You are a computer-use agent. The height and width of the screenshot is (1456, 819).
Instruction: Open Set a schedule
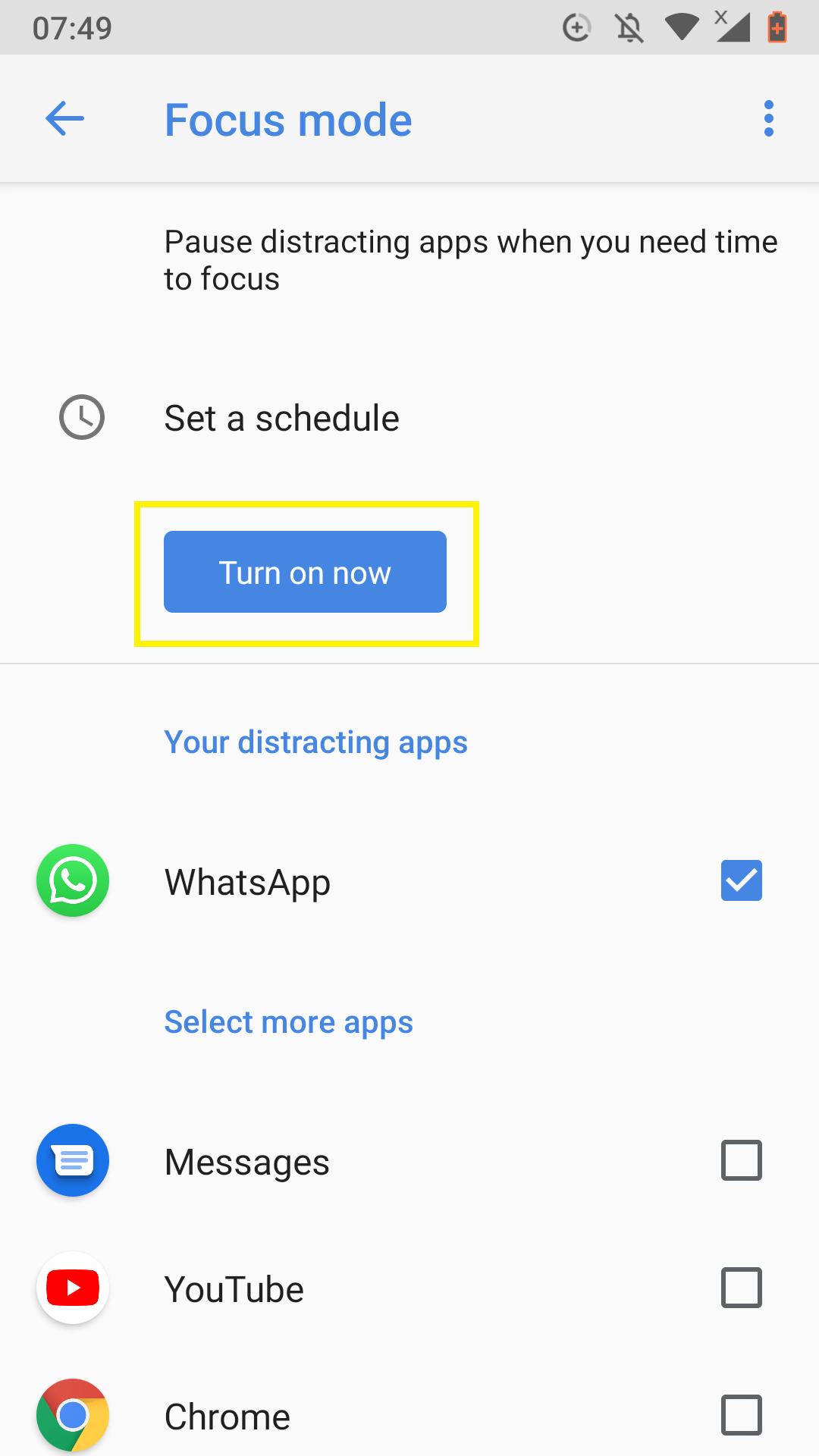pos(409,418)
